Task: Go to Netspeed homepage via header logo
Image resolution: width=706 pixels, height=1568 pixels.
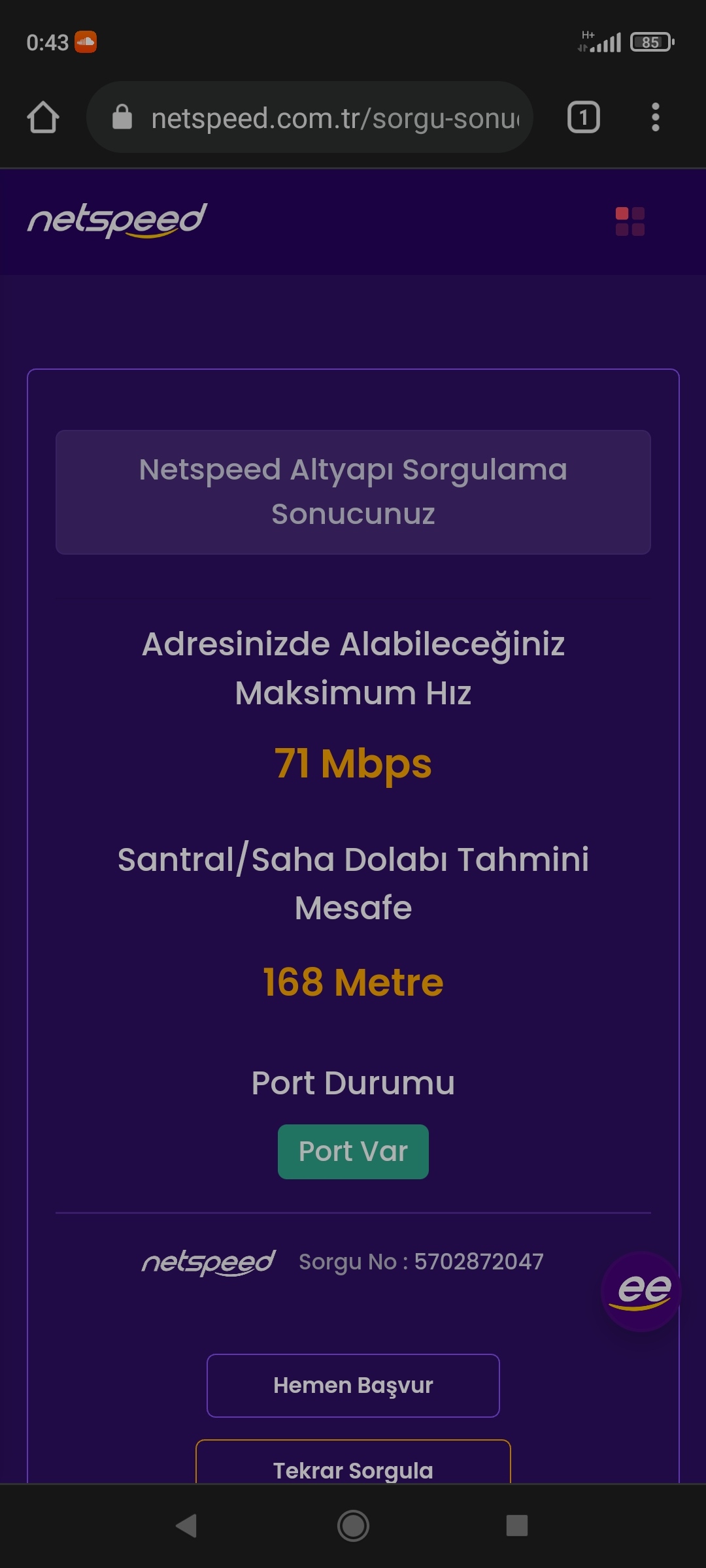Action: [118, 221]
